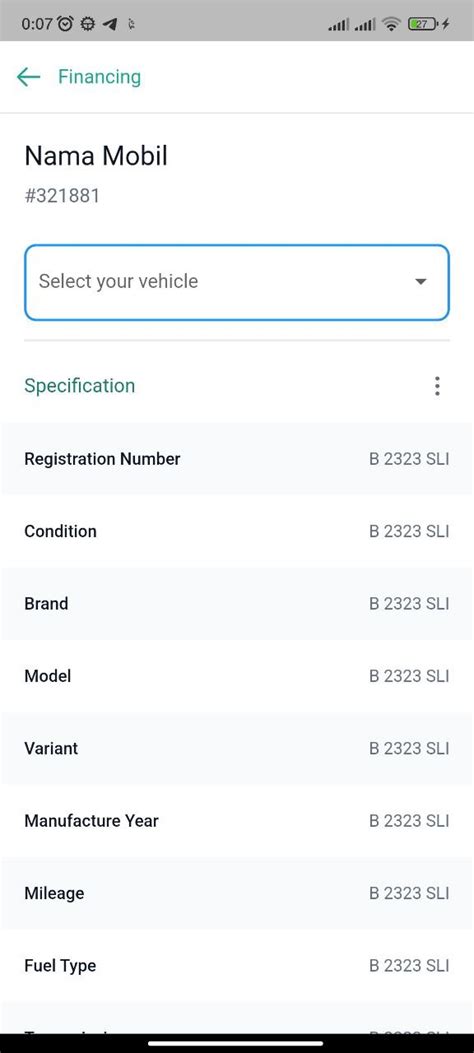Image resolution: width=474 pixels, height=1053 pixels.
Task: Go back from the Financing screen
Action: tap(29, 77)
